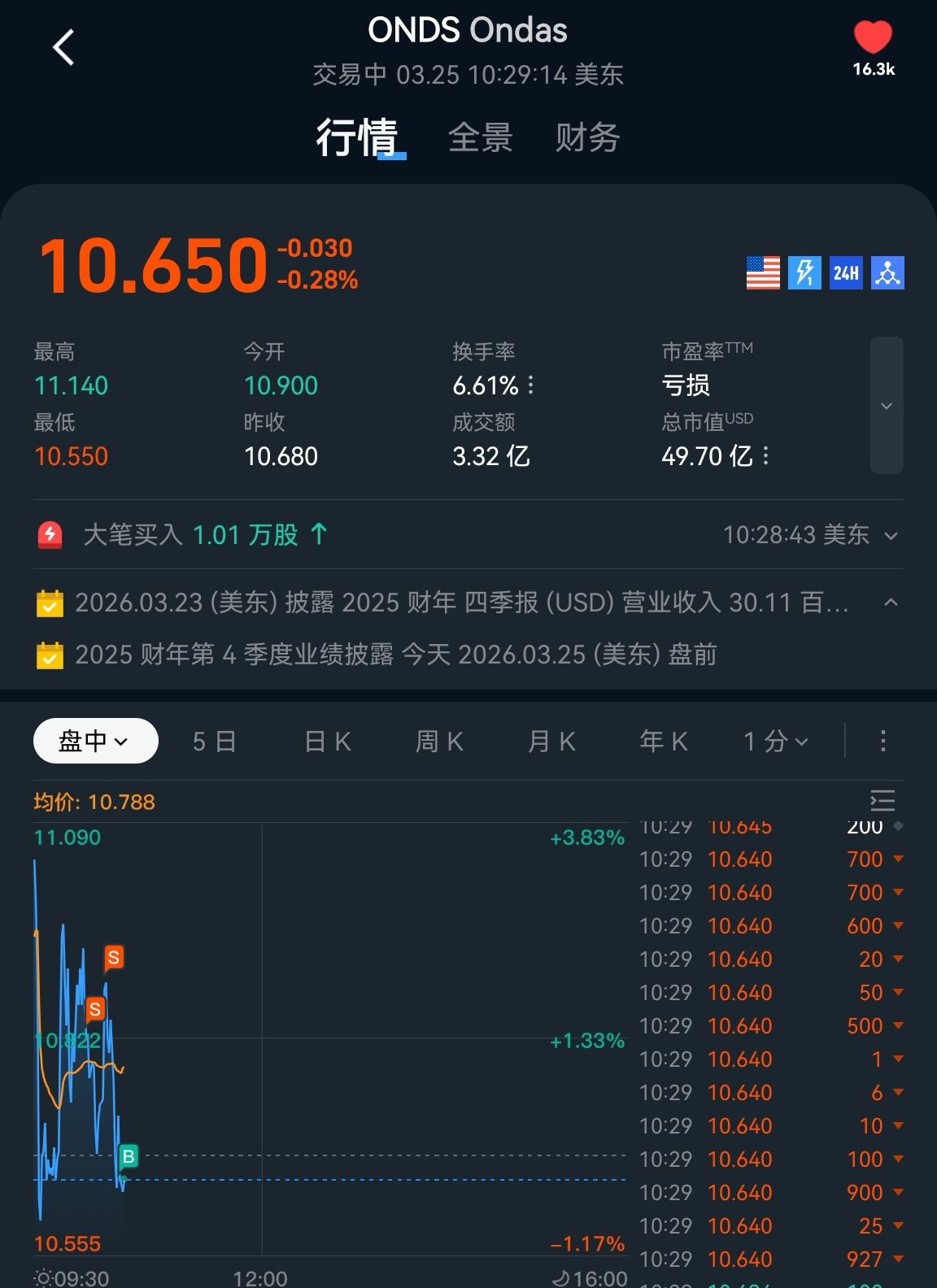Switch to the 全景 tab
Image resolution: width=937 pixels, height=1288 pixels.
click(x=480, y=137)
